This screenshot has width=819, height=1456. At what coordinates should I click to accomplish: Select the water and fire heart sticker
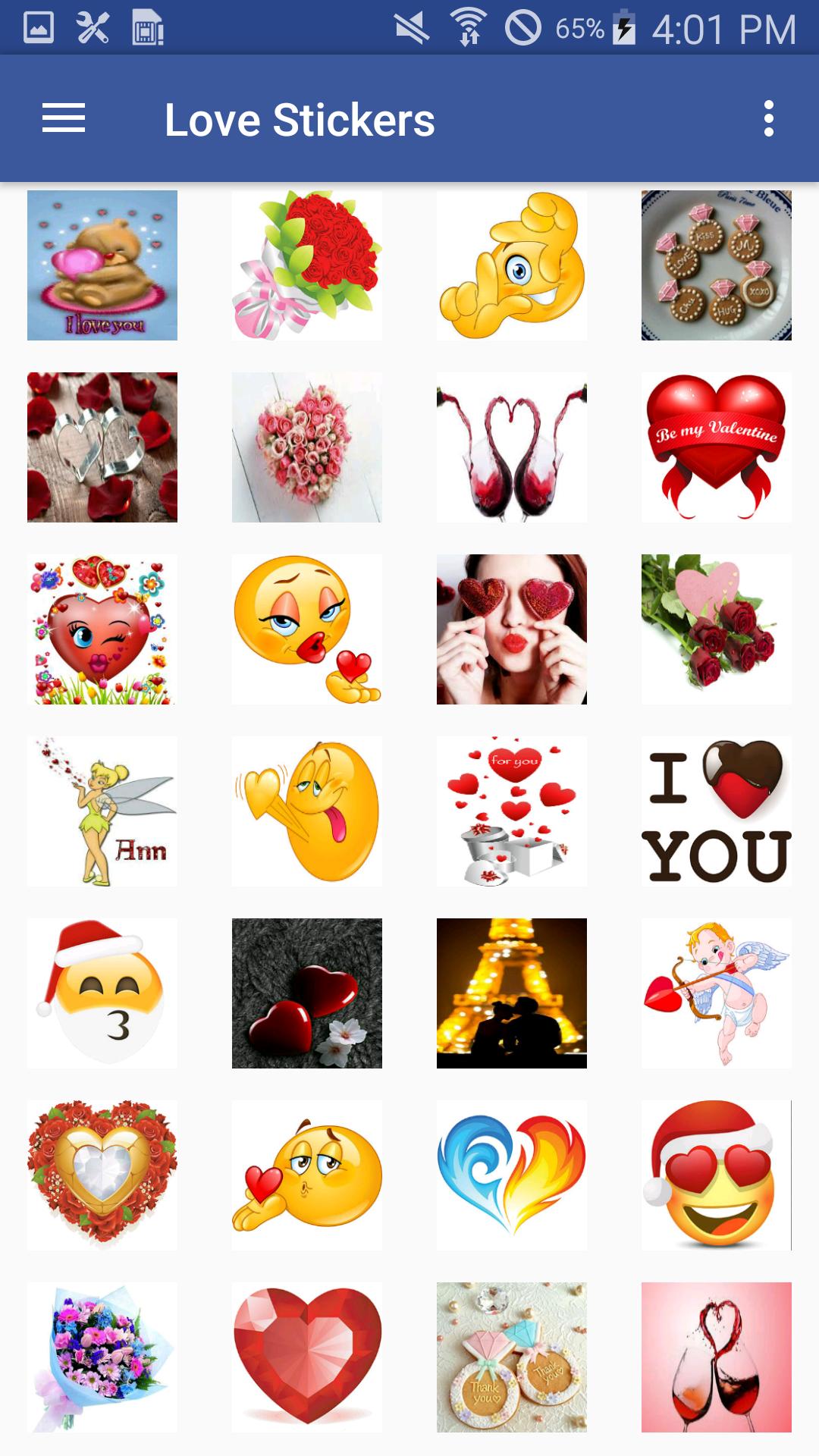point(512,1175)
